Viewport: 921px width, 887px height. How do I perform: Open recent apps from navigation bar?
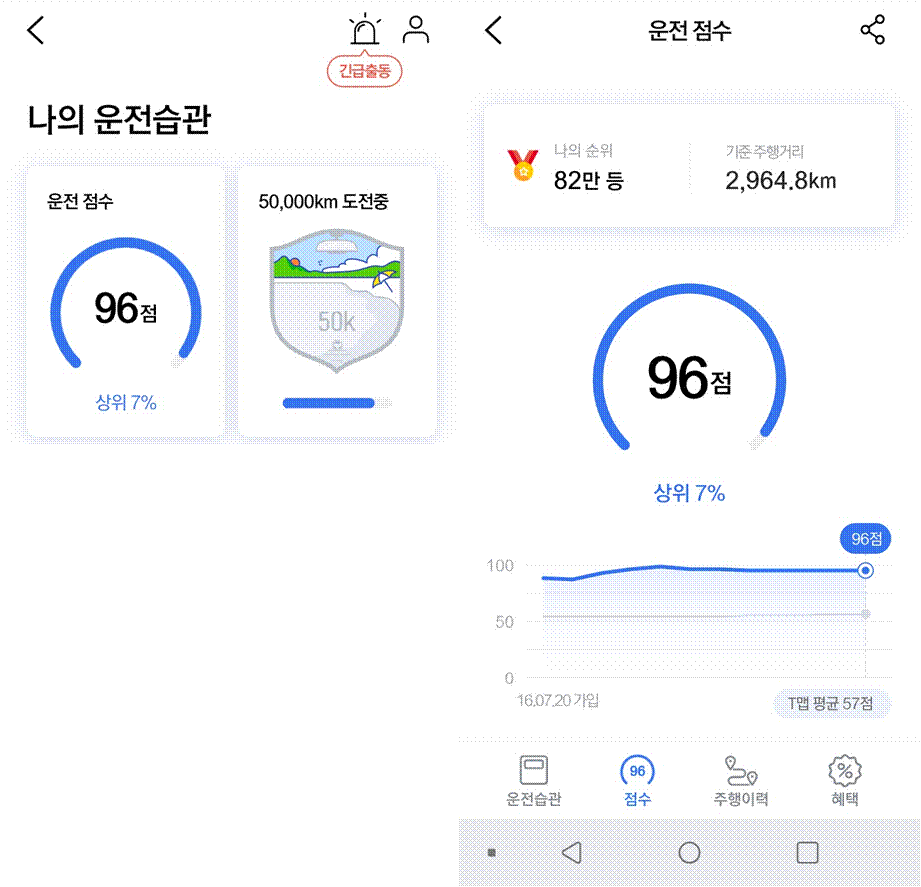coord(807,853)
